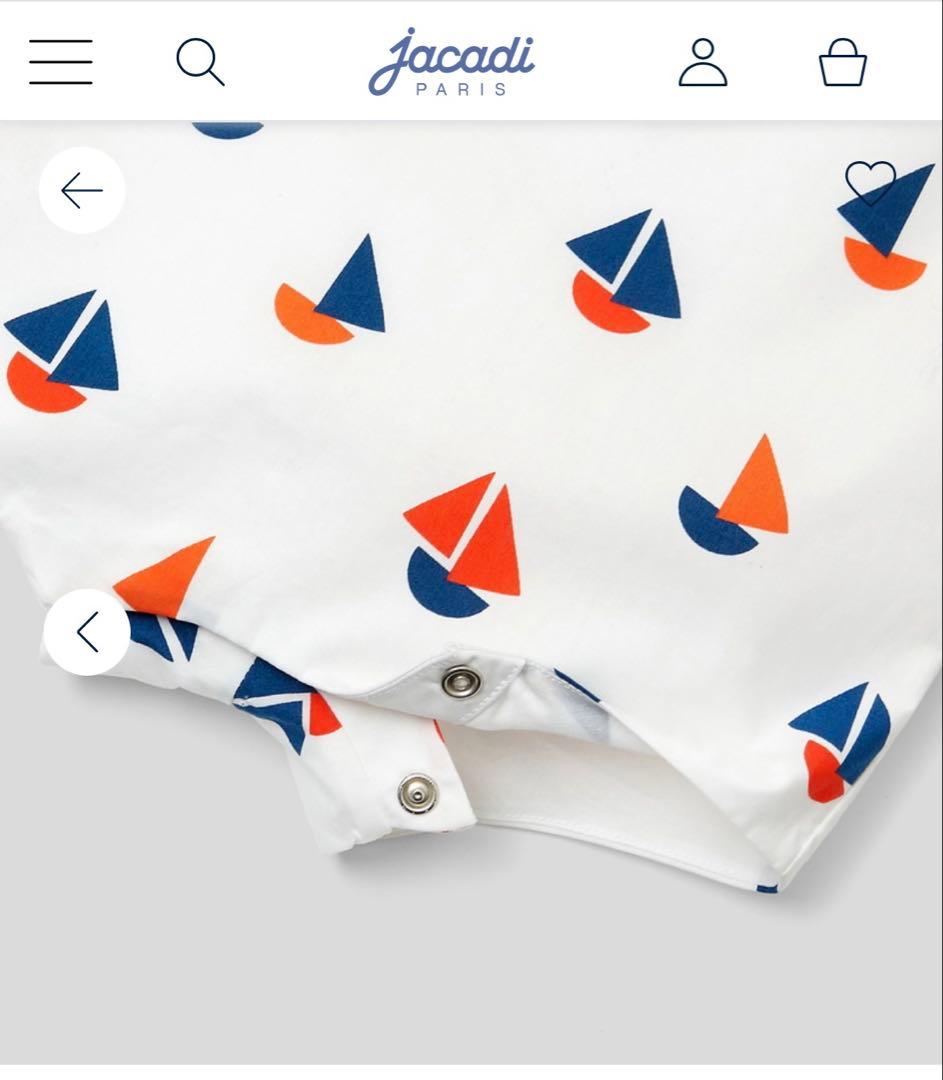Open product search
The image size is (943, 1080).
pos(200,62)
